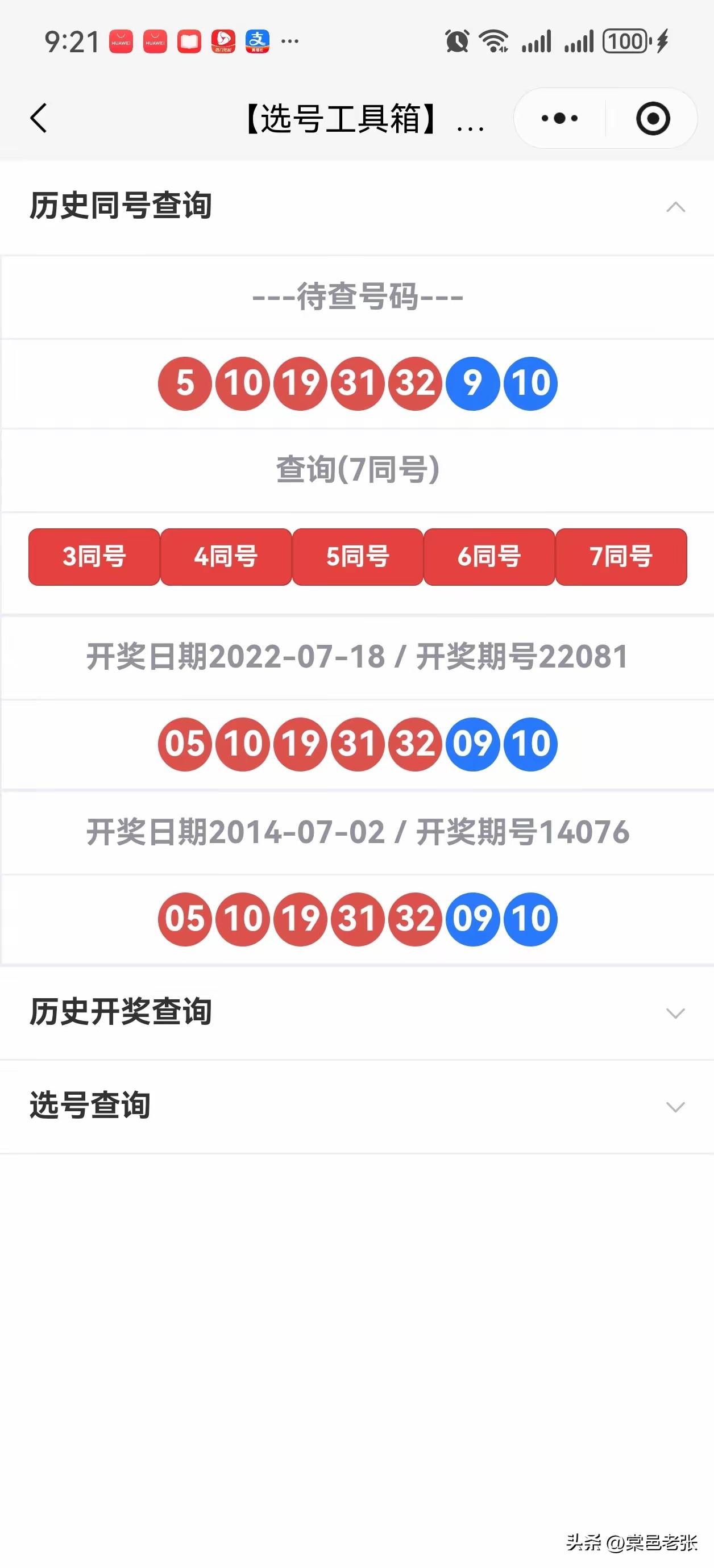This screenshot has height=1568, width=714.
Task: Tap the Alipay icon in the status bar
Action: pyautogui.click(x=256, y=41)
